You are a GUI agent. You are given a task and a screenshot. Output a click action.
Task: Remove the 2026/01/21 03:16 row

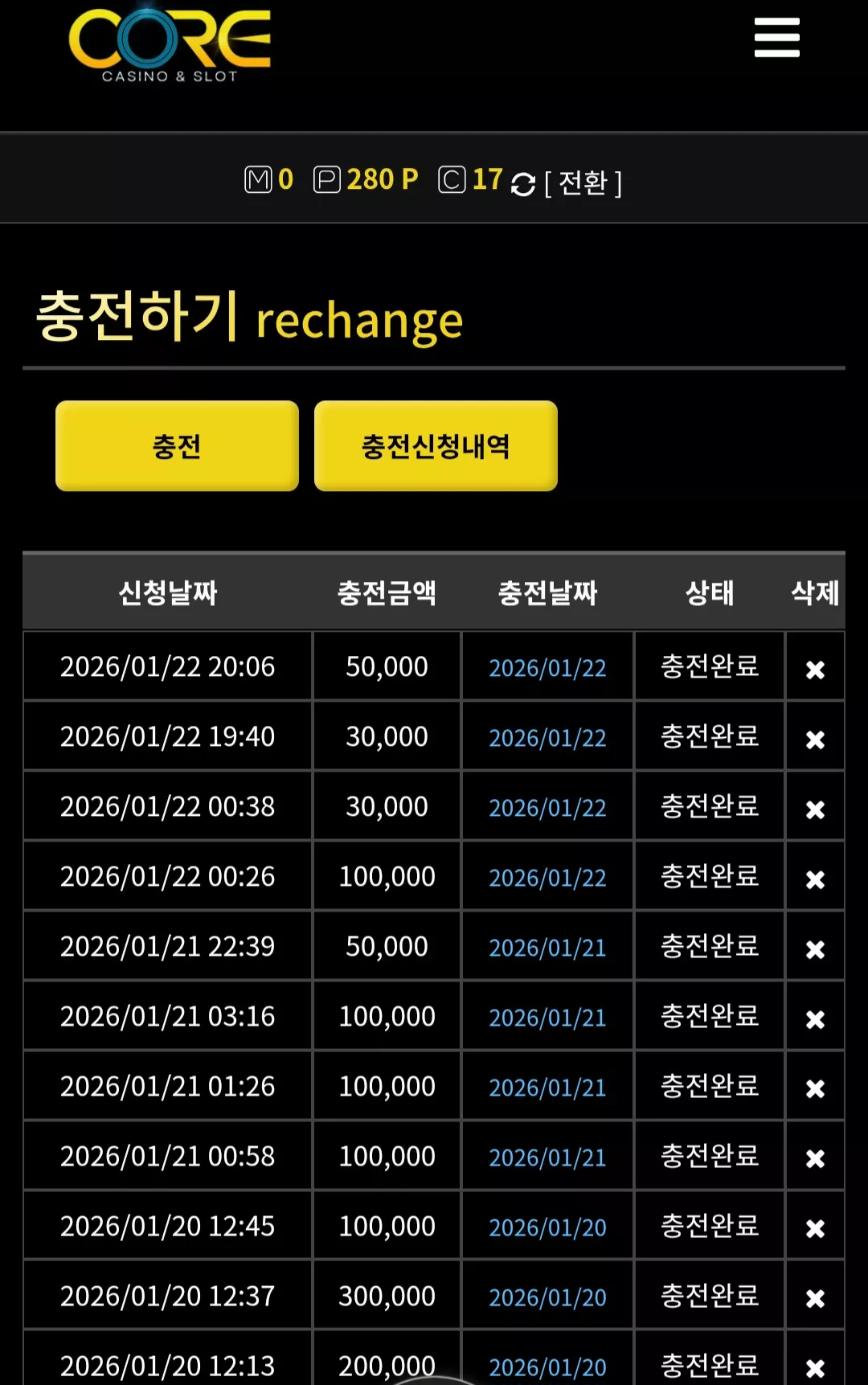815,1019
